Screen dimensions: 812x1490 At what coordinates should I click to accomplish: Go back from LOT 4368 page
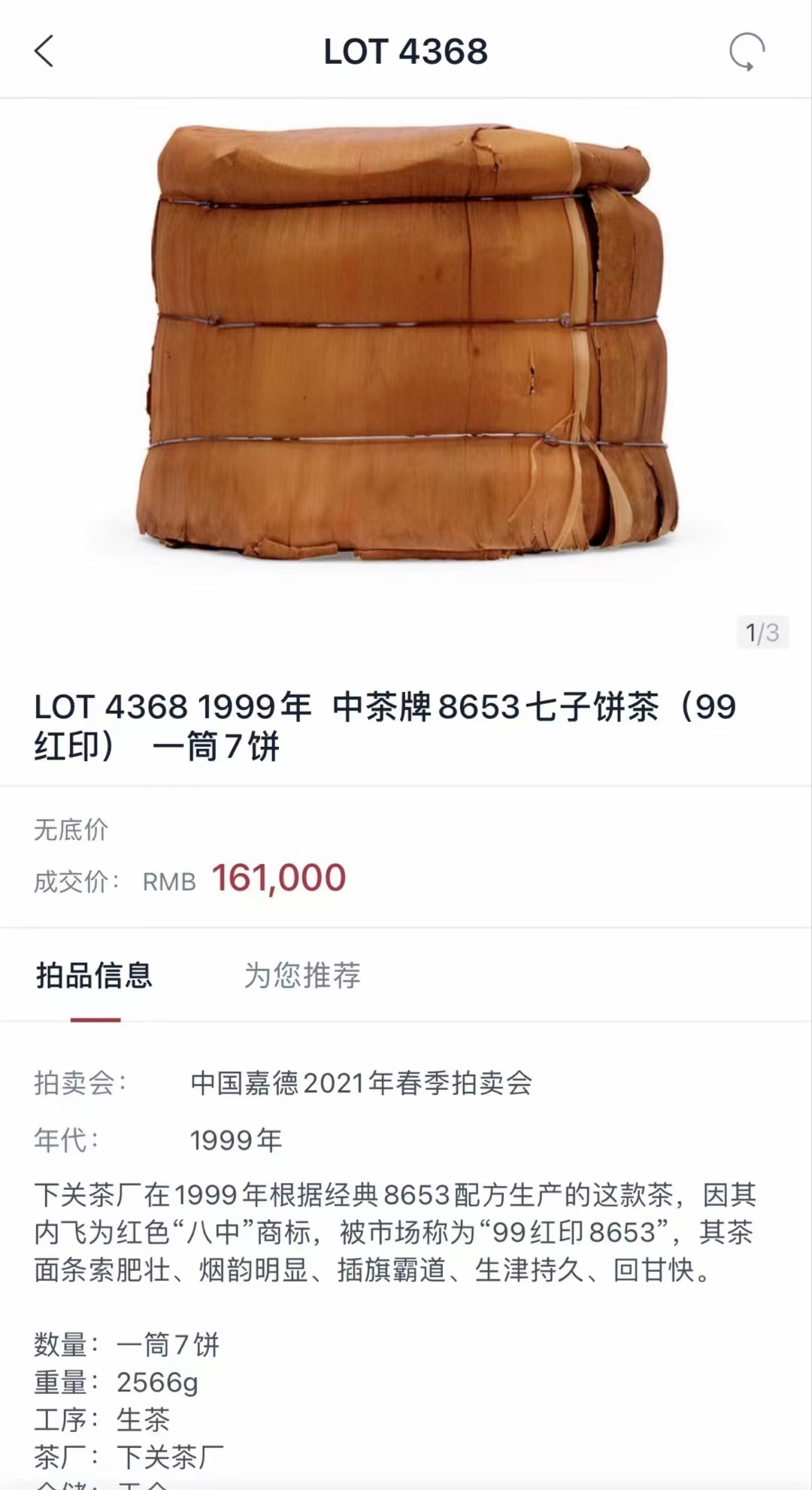pyautogui.click(x=44, y=52)
